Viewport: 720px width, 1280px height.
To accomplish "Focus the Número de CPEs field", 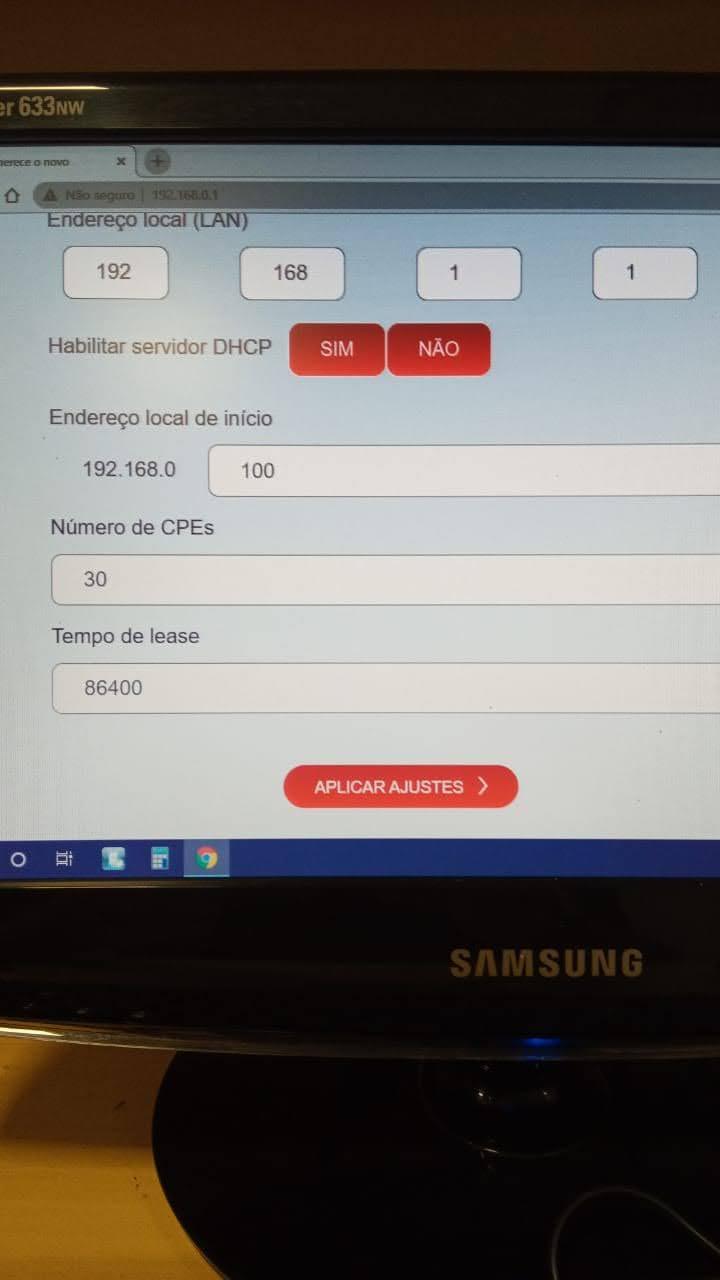I will (x=385, y=579).
